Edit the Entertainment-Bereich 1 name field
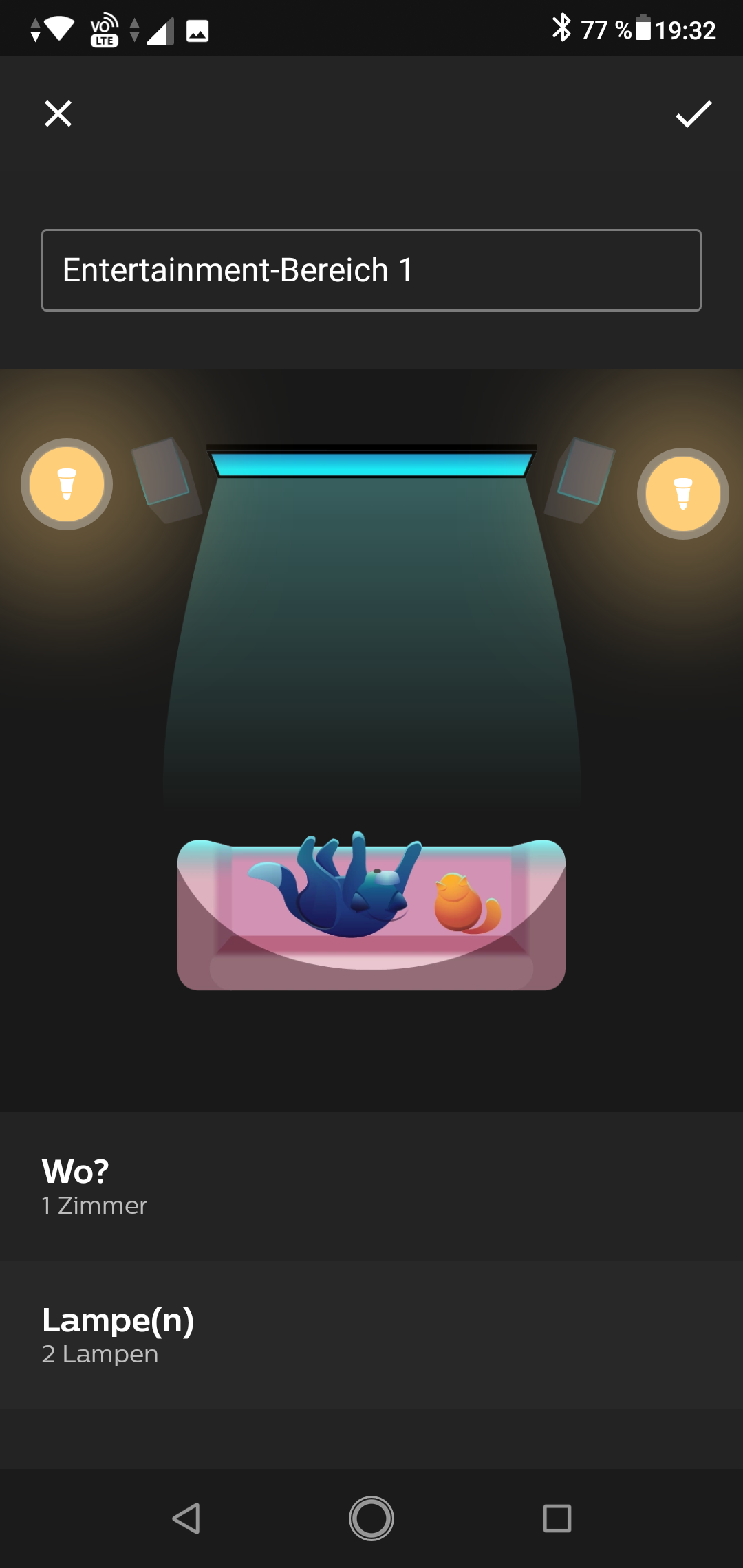This screenshot has width=743, height=1568. coord(371,270)
